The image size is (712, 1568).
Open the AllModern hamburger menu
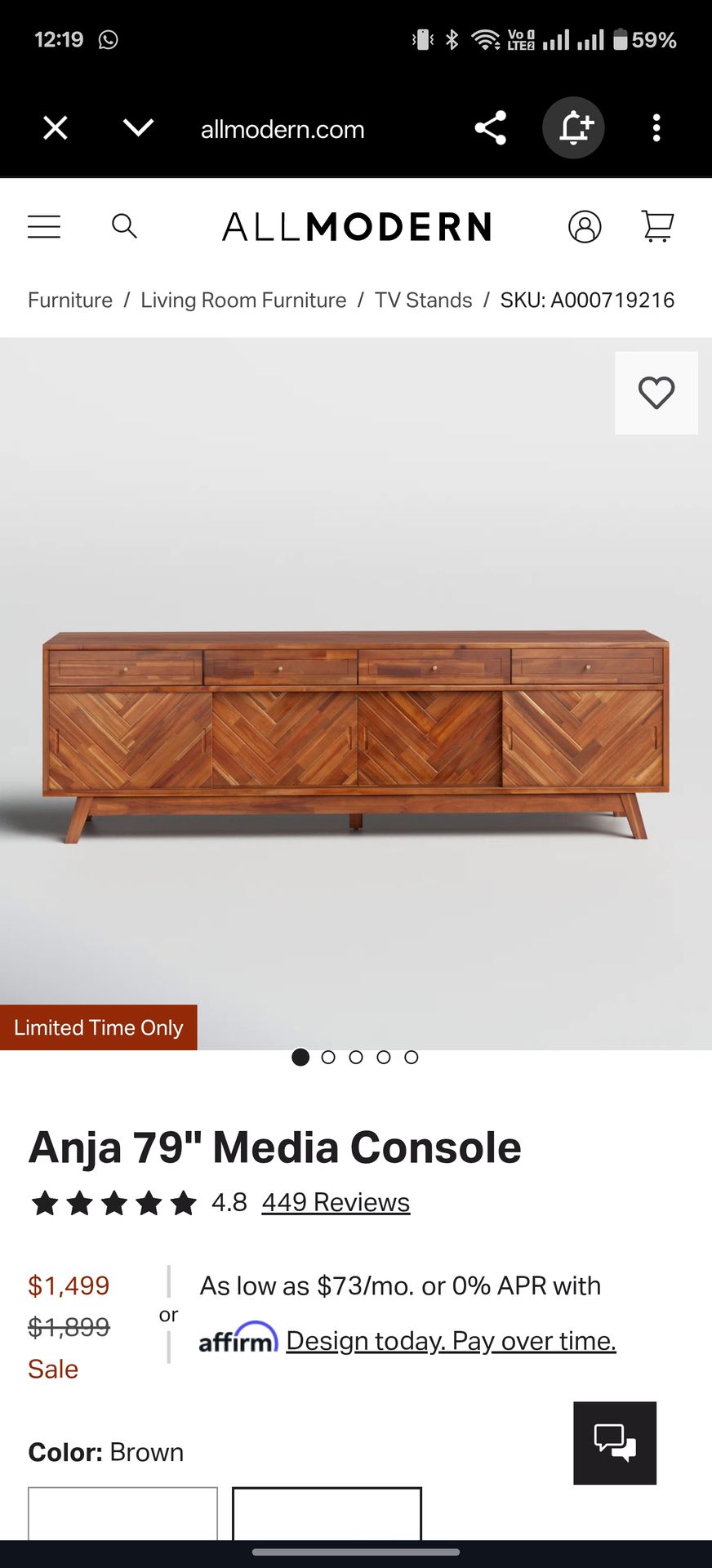pos(44,226)
